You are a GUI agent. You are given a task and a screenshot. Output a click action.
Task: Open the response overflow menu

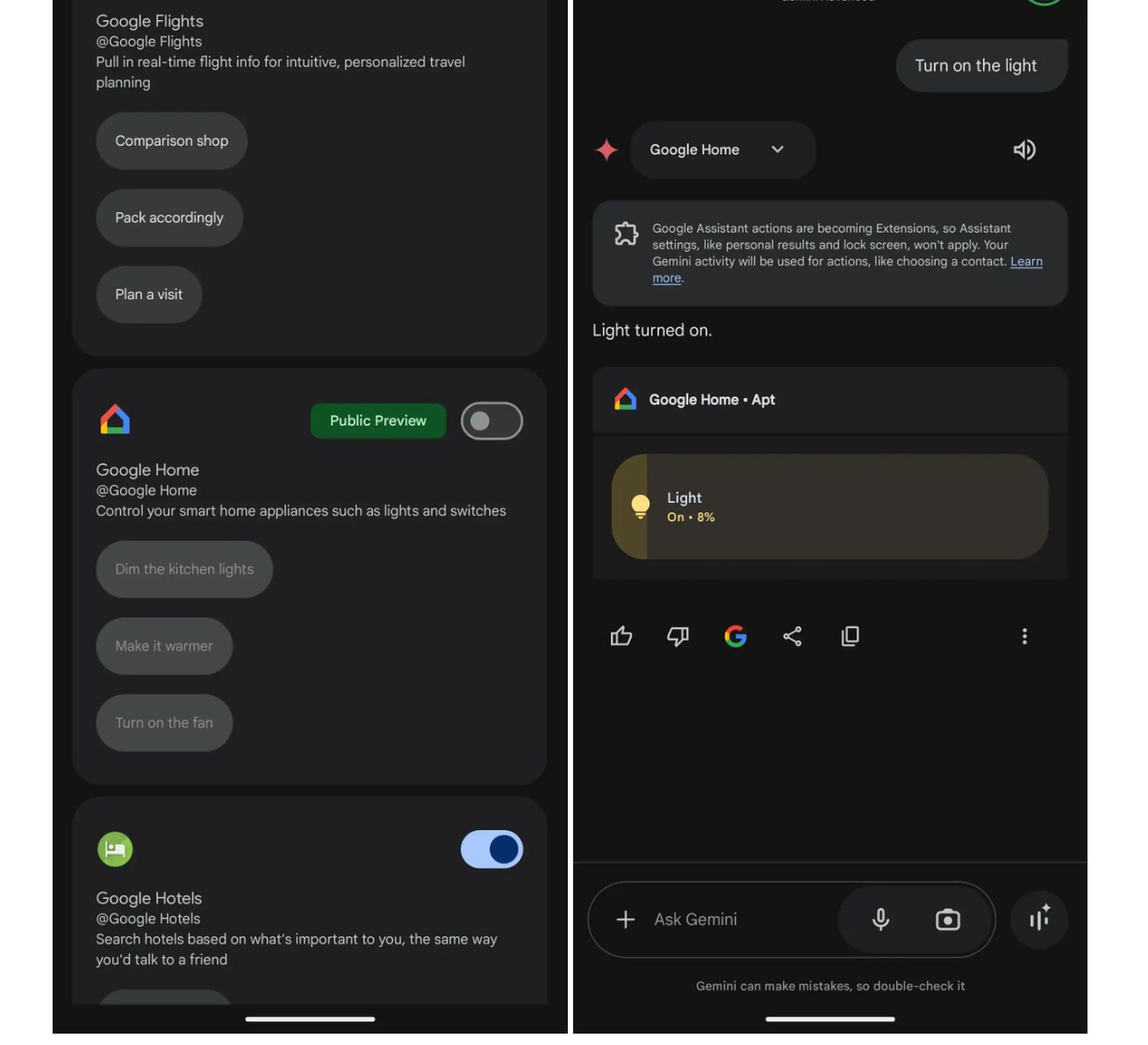tap(1024, 636)
